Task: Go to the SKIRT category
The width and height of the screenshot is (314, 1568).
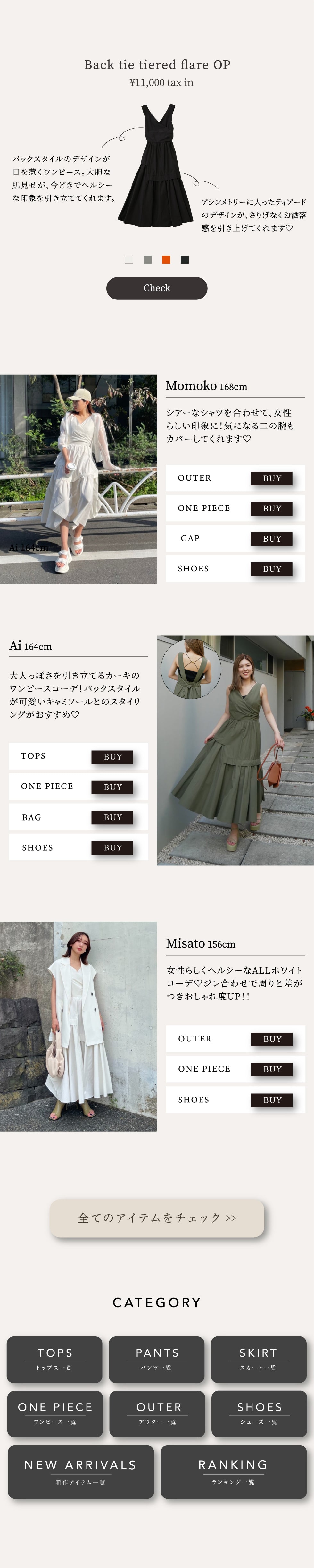Action: 258,1359
